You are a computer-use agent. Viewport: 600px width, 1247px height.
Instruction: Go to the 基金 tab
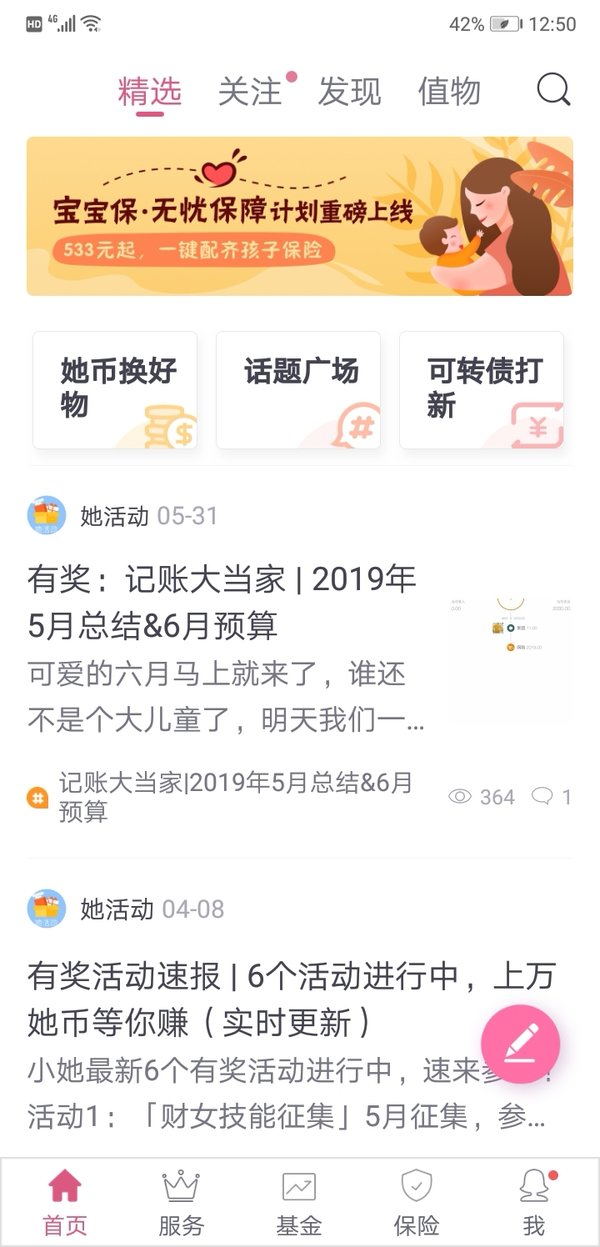pos(299,1203)
